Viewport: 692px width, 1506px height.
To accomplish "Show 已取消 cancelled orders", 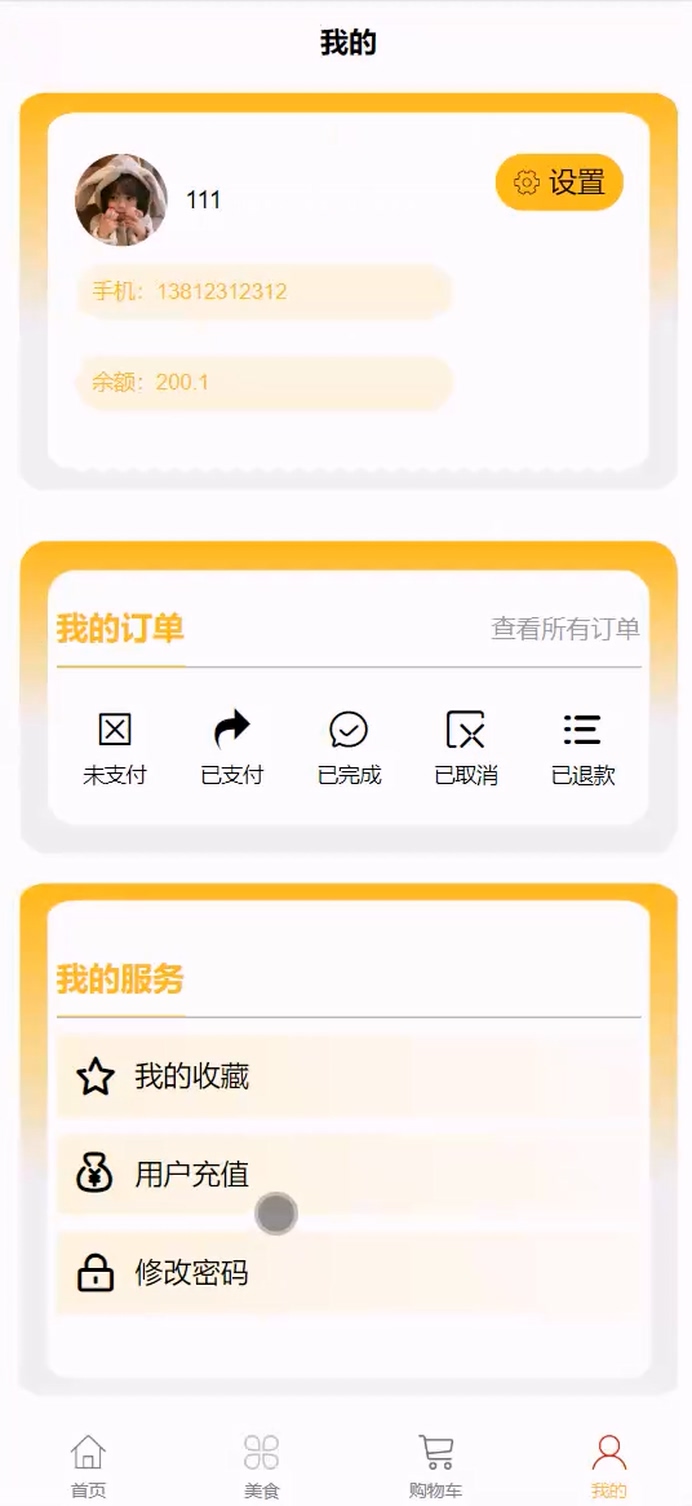I will (x=466, y=747).
